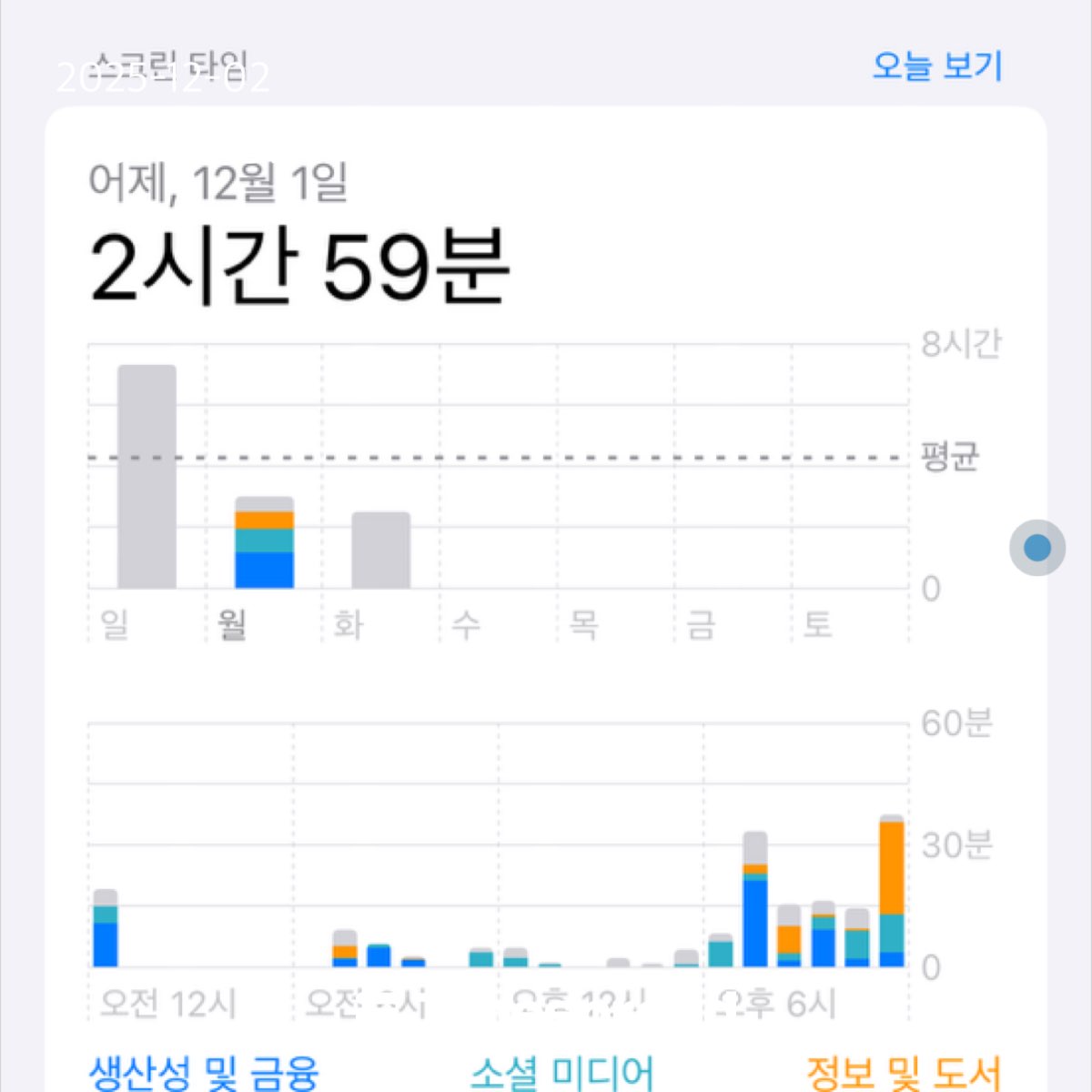The height and width of the screenshot is (1092, 1092).
Task: Tap the 오늘 보기 link
Action: coord(936,66)
